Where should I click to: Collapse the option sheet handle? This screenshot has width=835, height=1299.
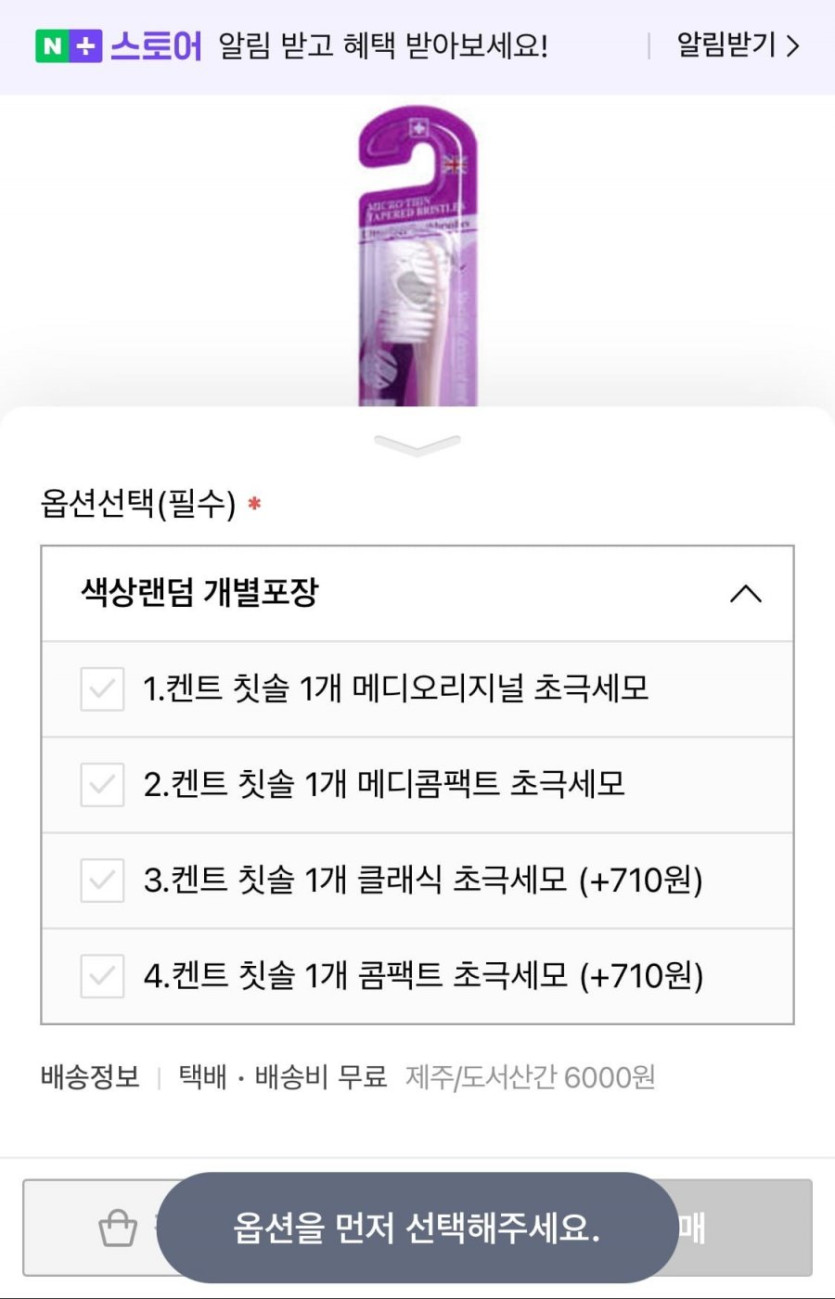pyautogui.click(x=417, y=445)
